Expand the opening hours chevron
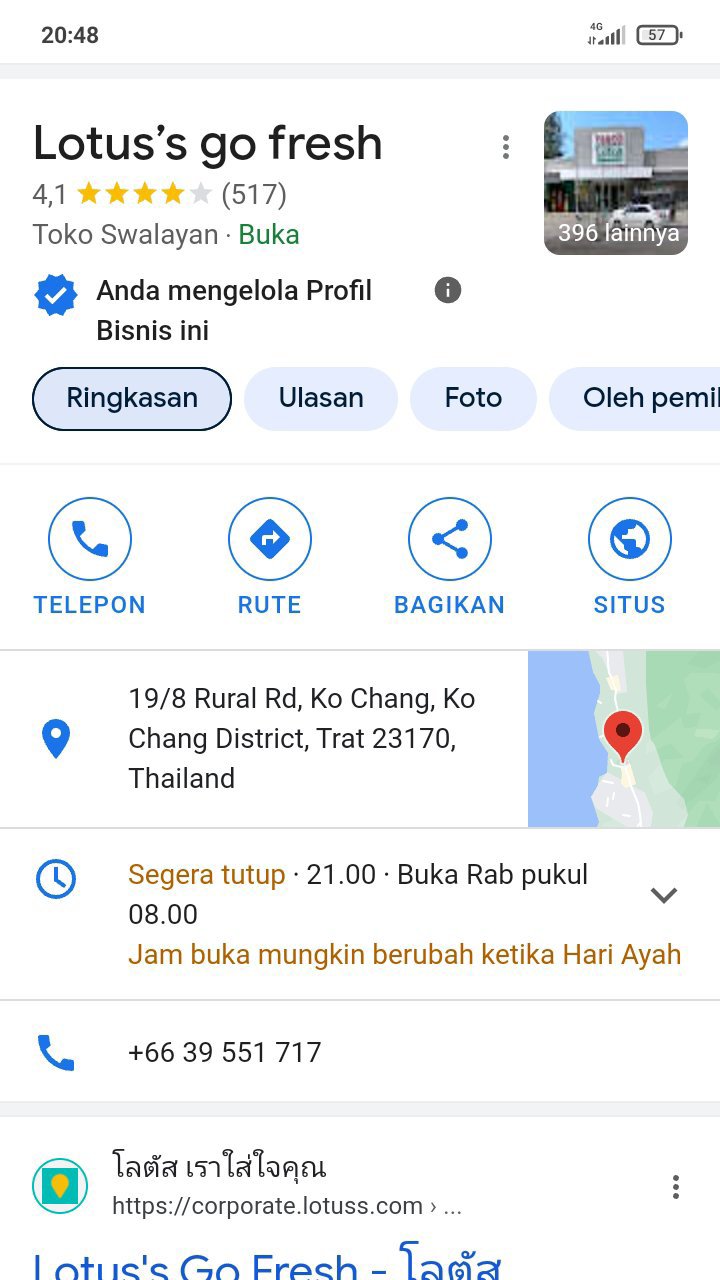Screen dimensions: 720x1280 664,895
